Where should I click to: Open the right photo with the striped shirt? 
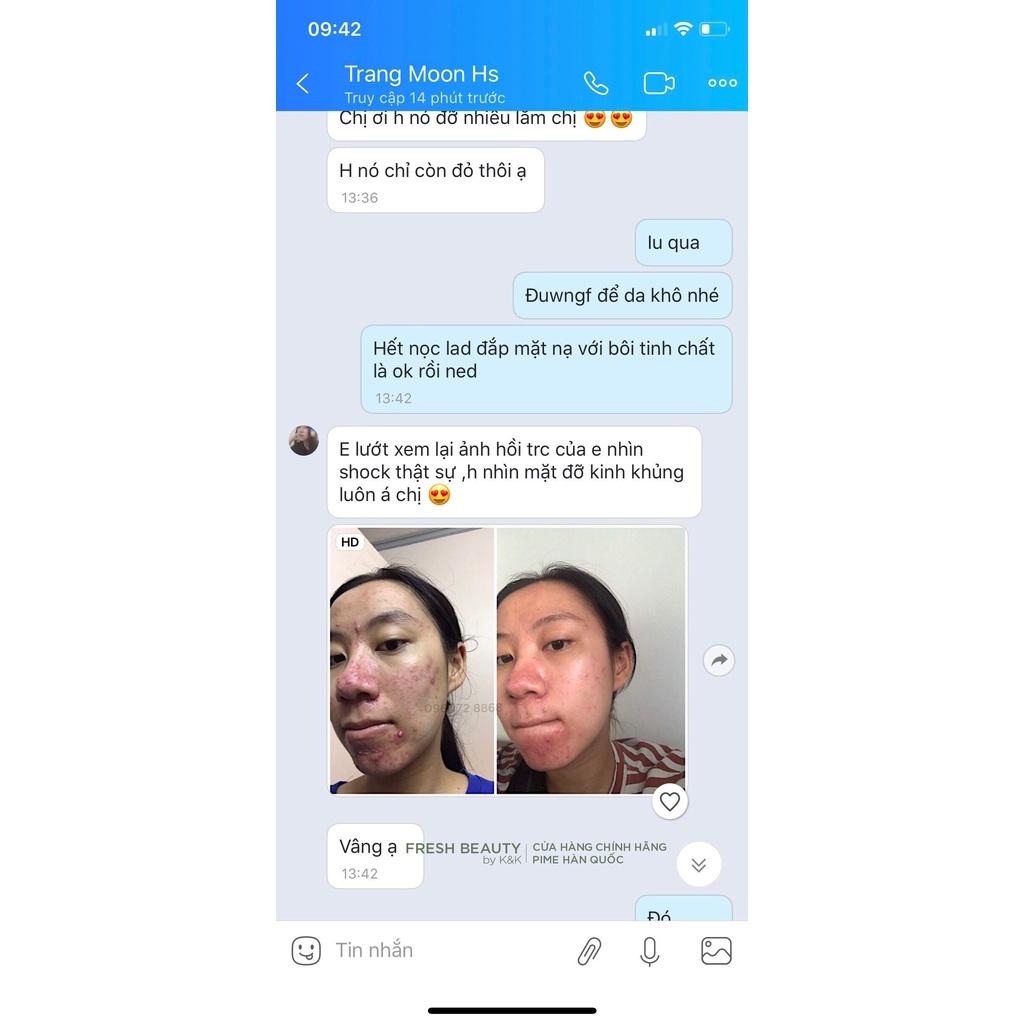(x=591, y=660)
